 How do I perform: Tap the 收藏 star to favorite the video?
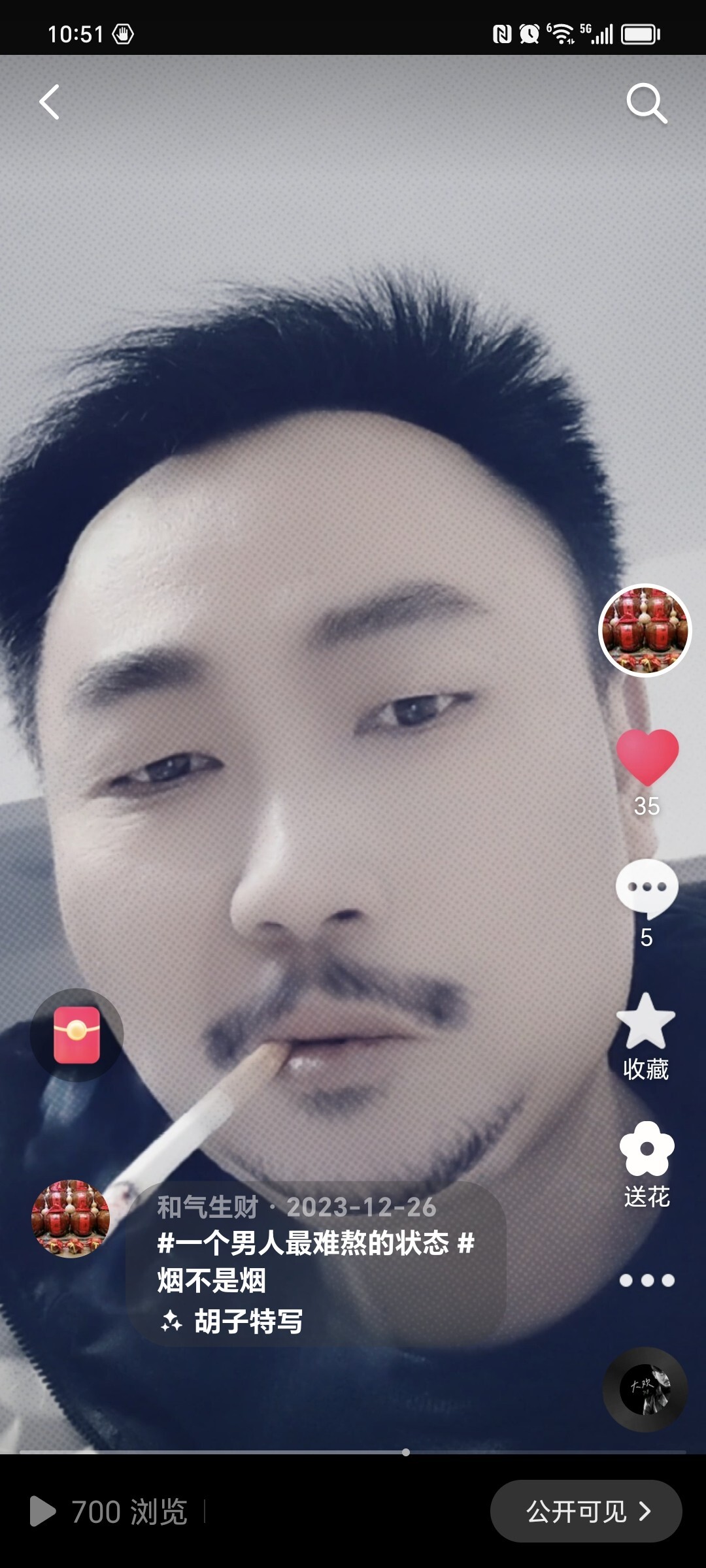pos(646,1022)
